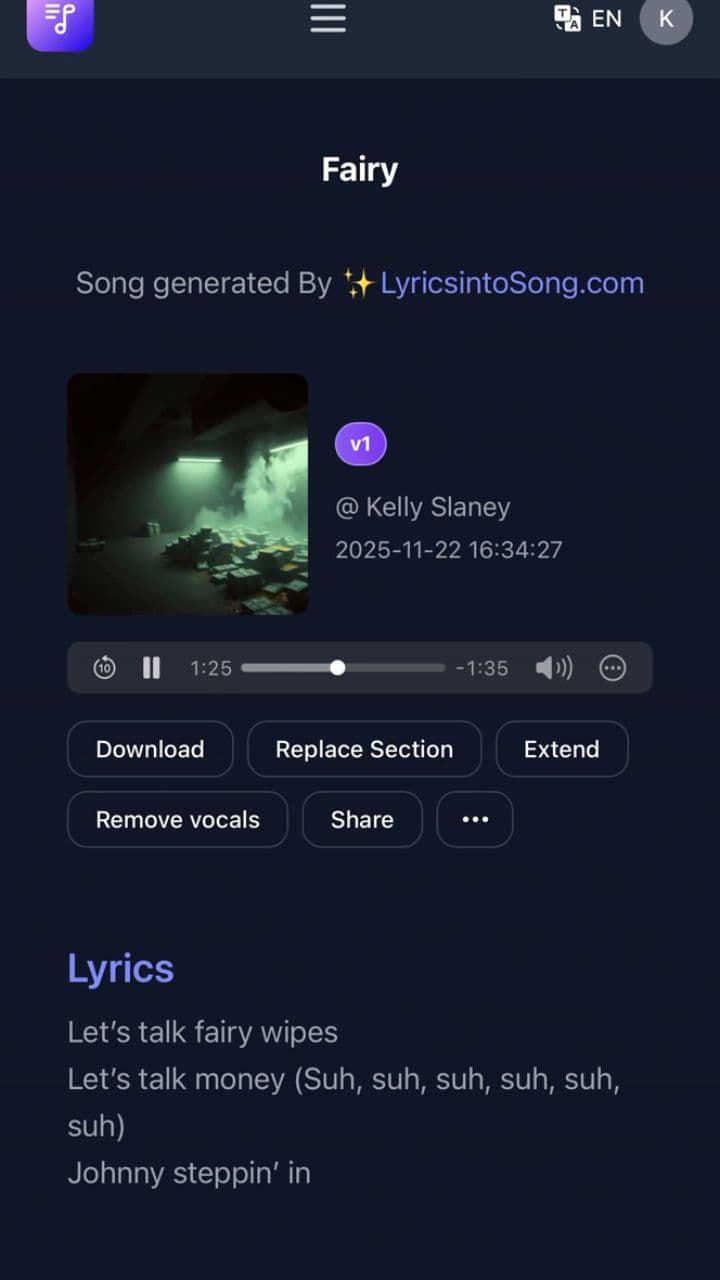Image resolution: width=720 pixels, height=1280 pixels.
Task: Download the Fairy song
Action: coord(150,749)
